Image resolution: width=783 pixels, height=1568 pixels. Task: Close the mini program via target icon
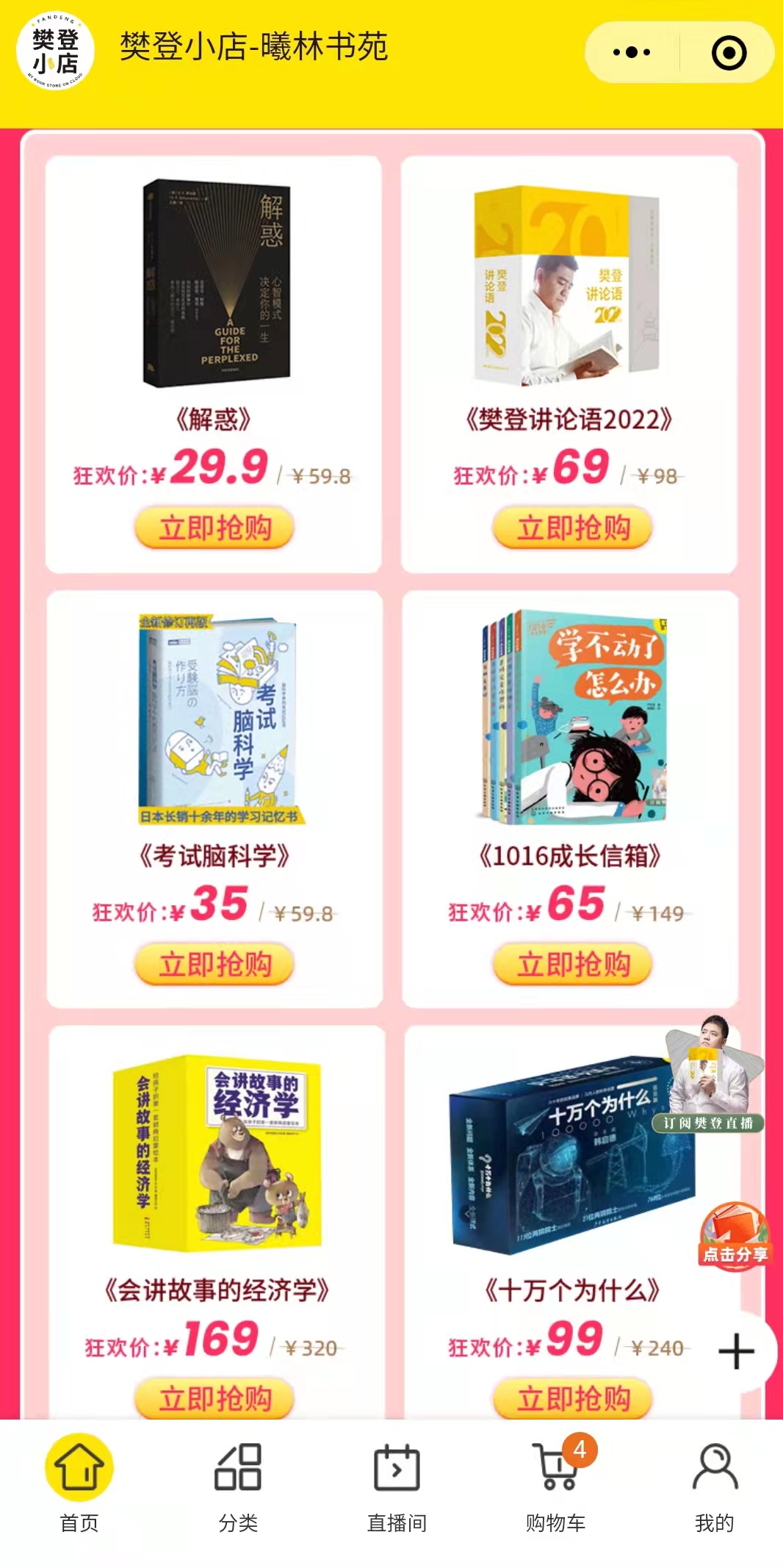(x=729, y=53)
